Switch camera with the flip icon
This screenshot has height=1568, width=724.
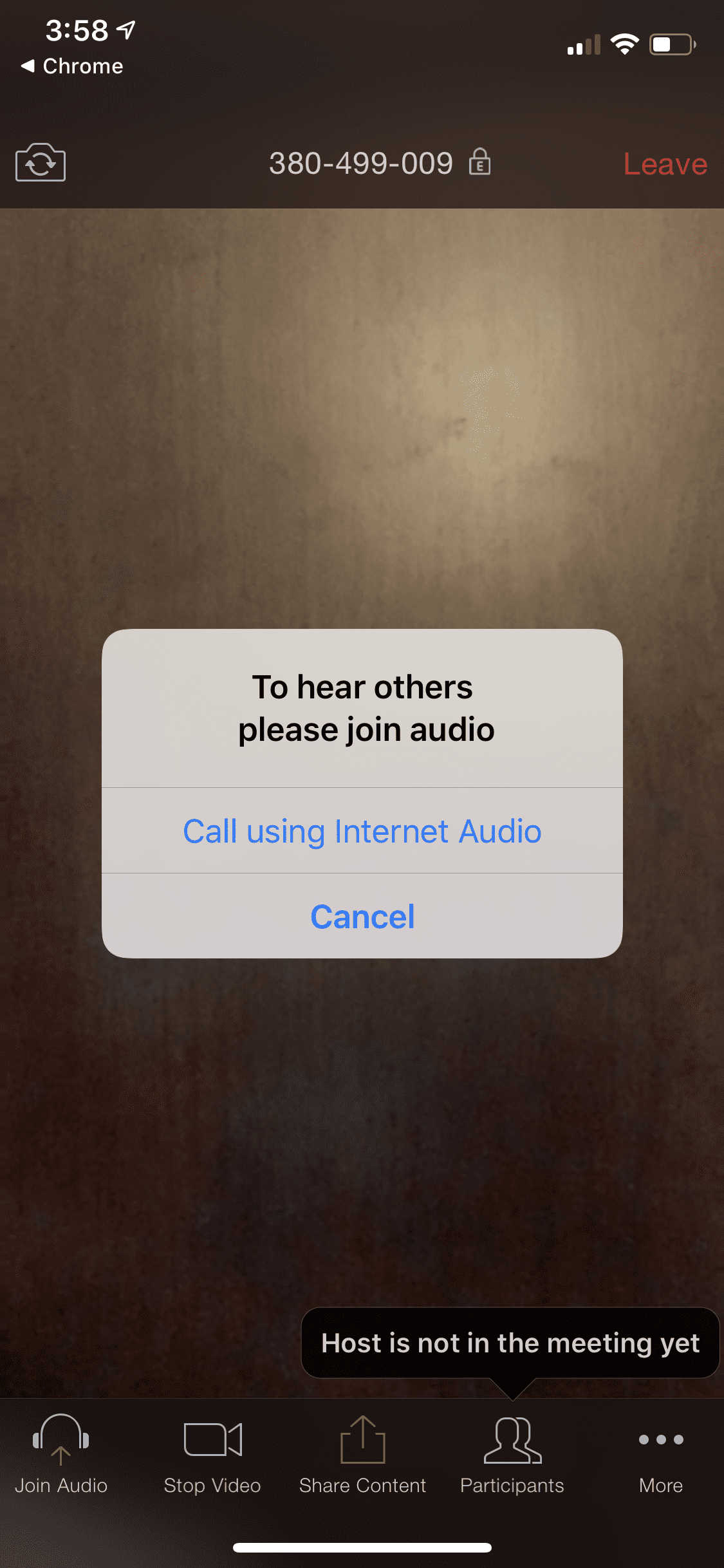(x=41, y=162)
